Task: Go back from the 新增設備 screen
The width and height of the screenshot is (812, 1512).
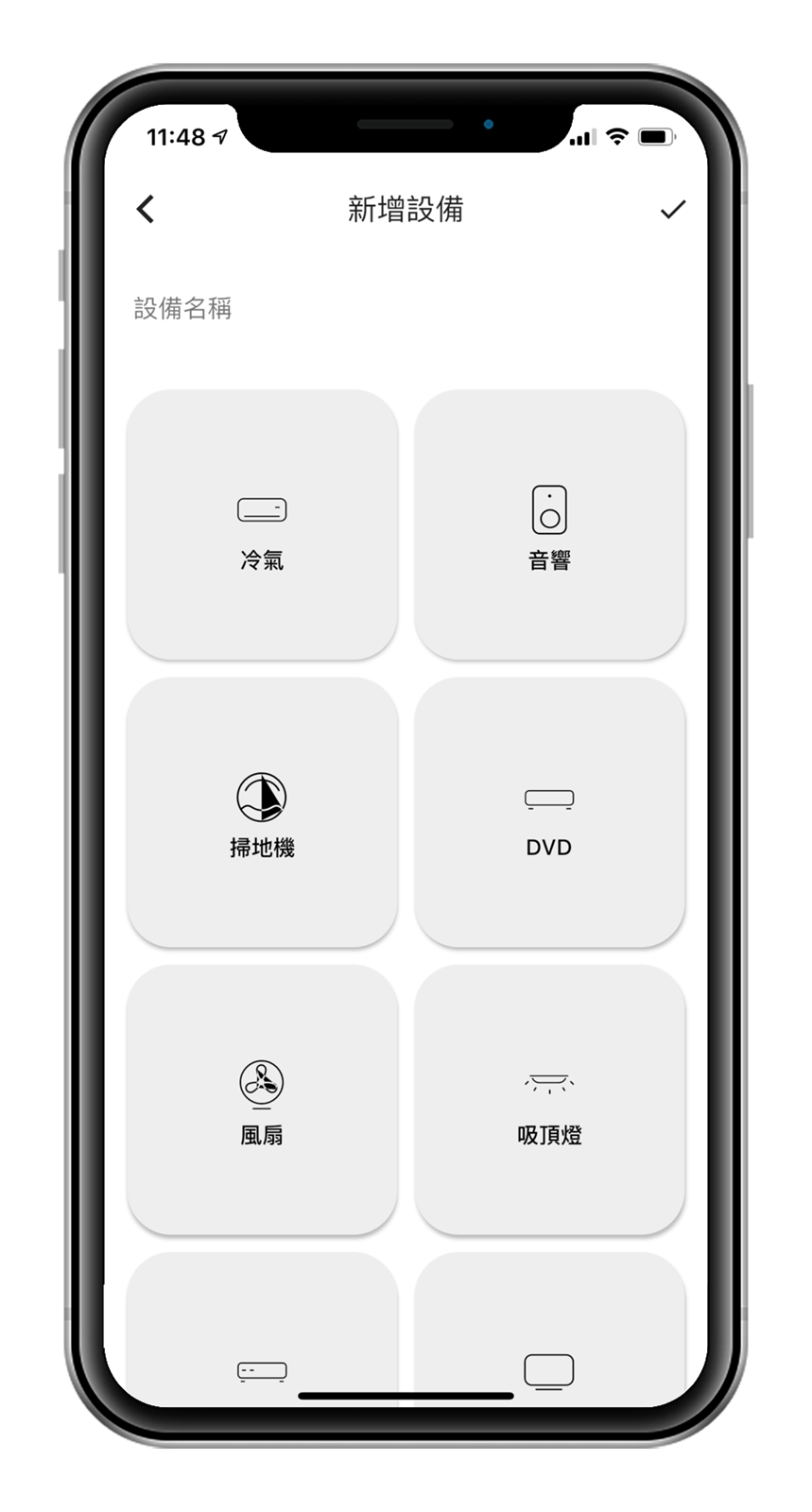Action: [146, 209]
